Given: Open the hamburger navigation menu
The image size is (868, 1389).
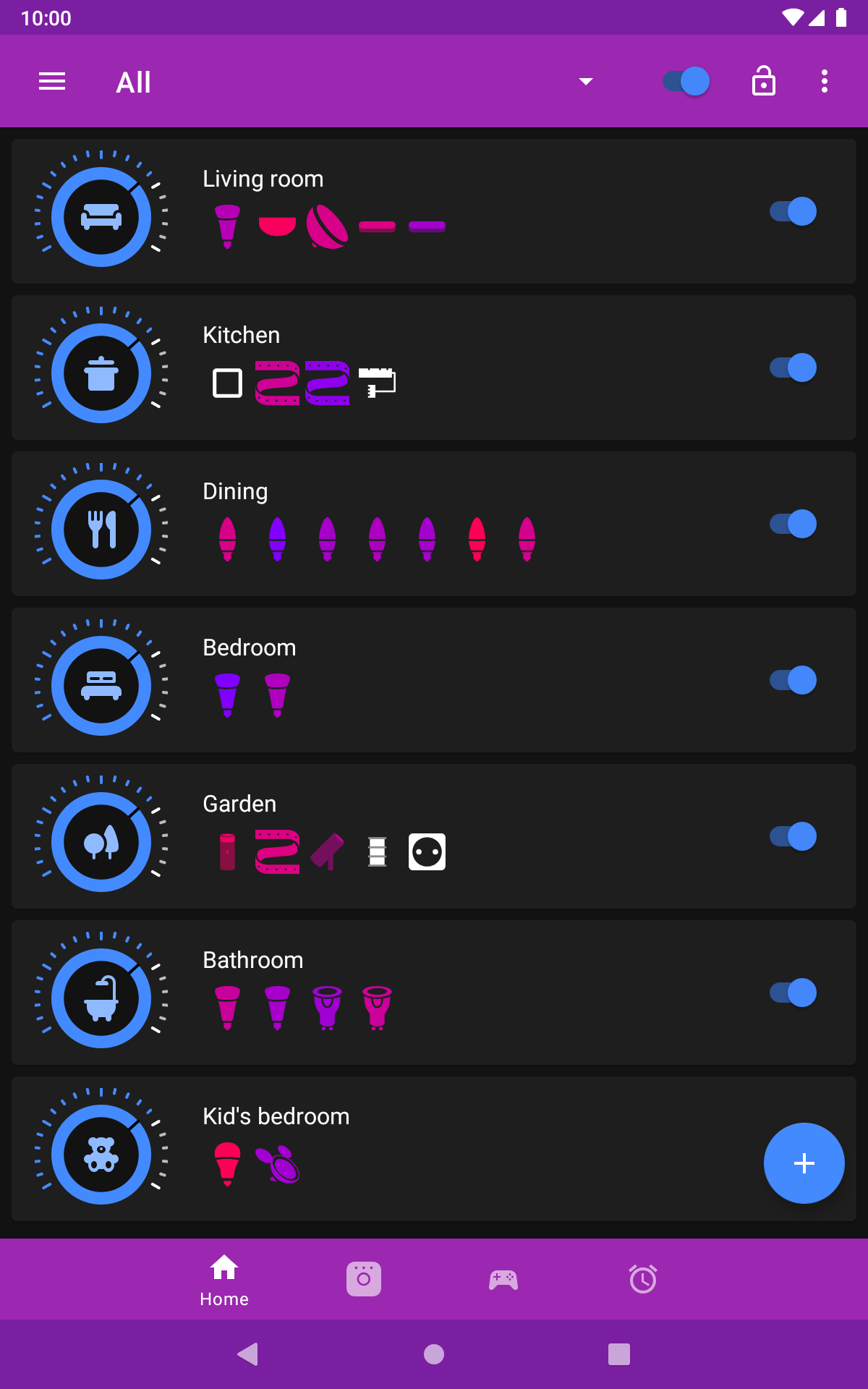Looking at the screenshot, I should click(52, 82).
